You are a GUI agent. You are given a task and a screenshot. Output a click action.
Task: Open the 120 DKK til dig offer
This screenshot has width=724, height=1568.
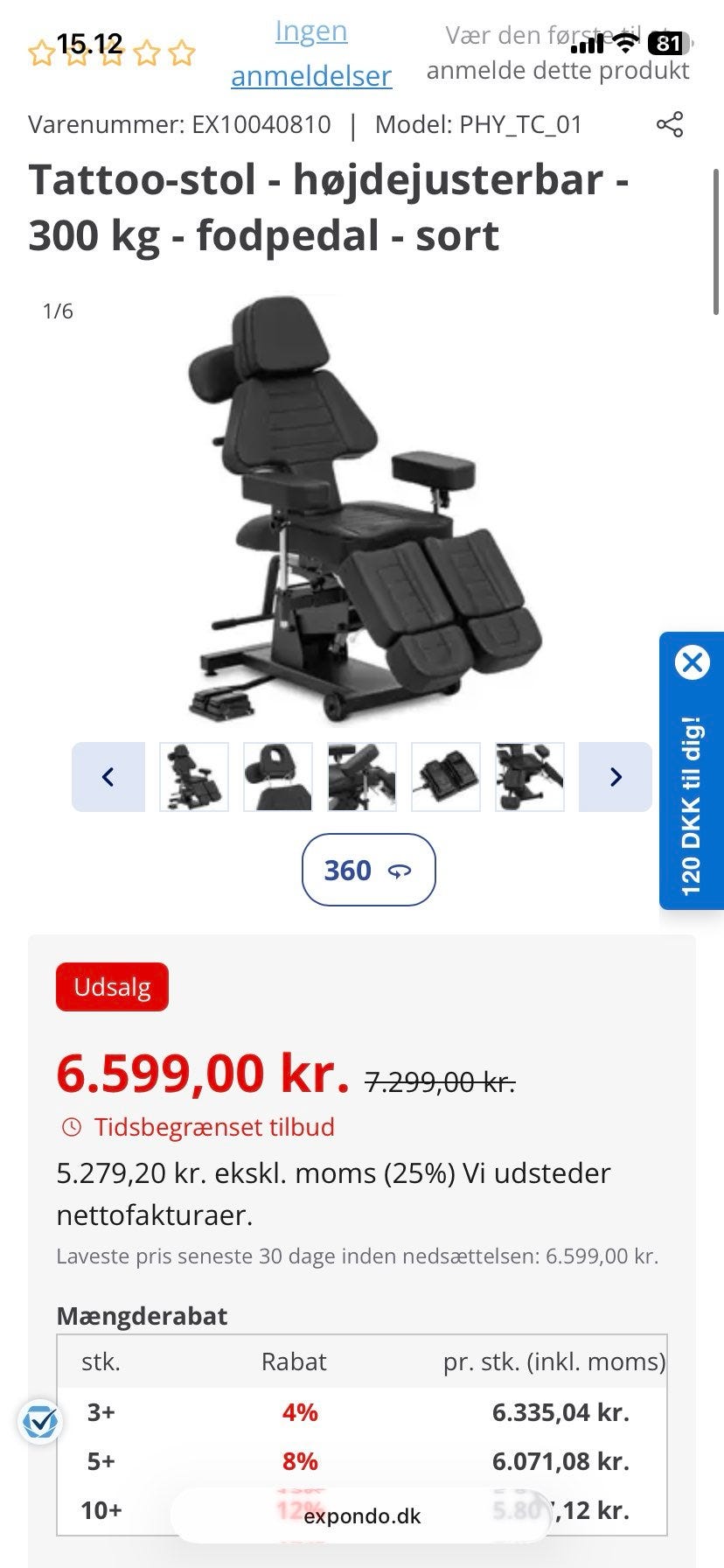(x=692, y=805)
